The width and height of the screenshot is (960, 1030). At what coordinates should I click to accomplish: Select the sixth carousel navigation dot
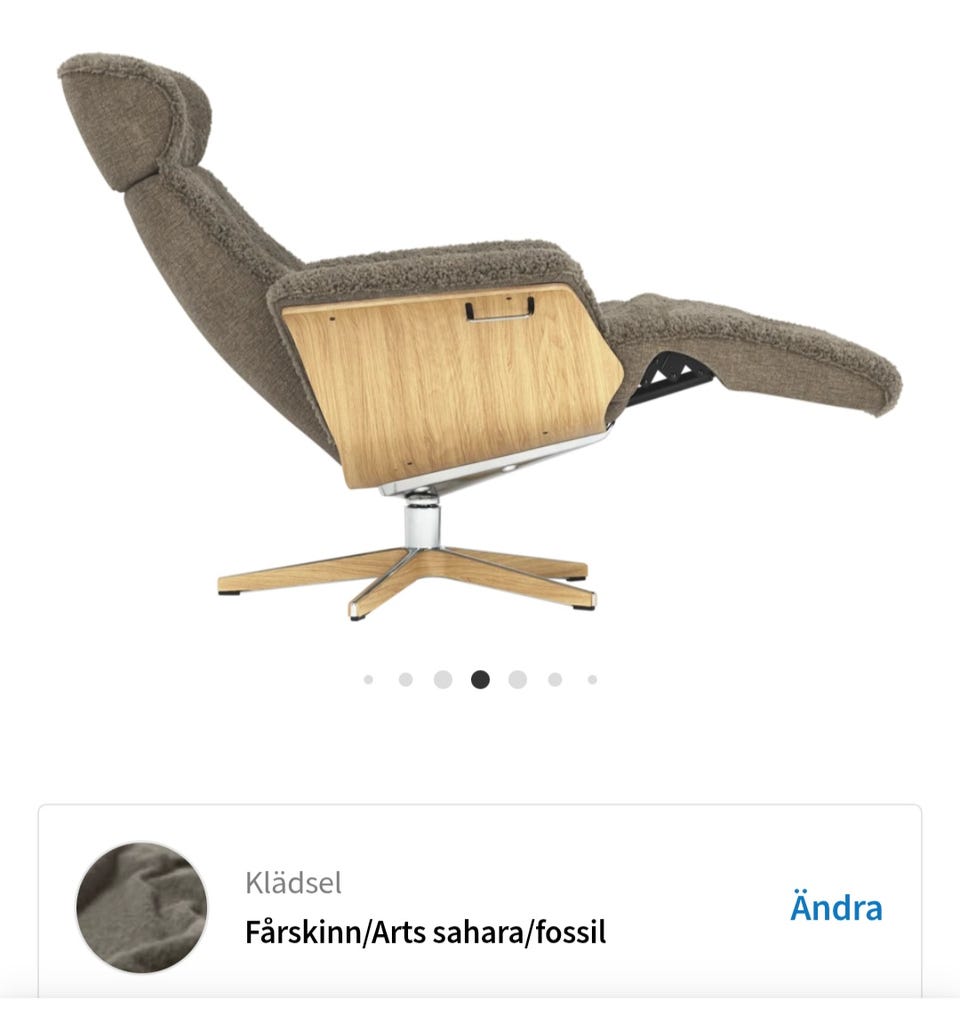click(555, 680)
